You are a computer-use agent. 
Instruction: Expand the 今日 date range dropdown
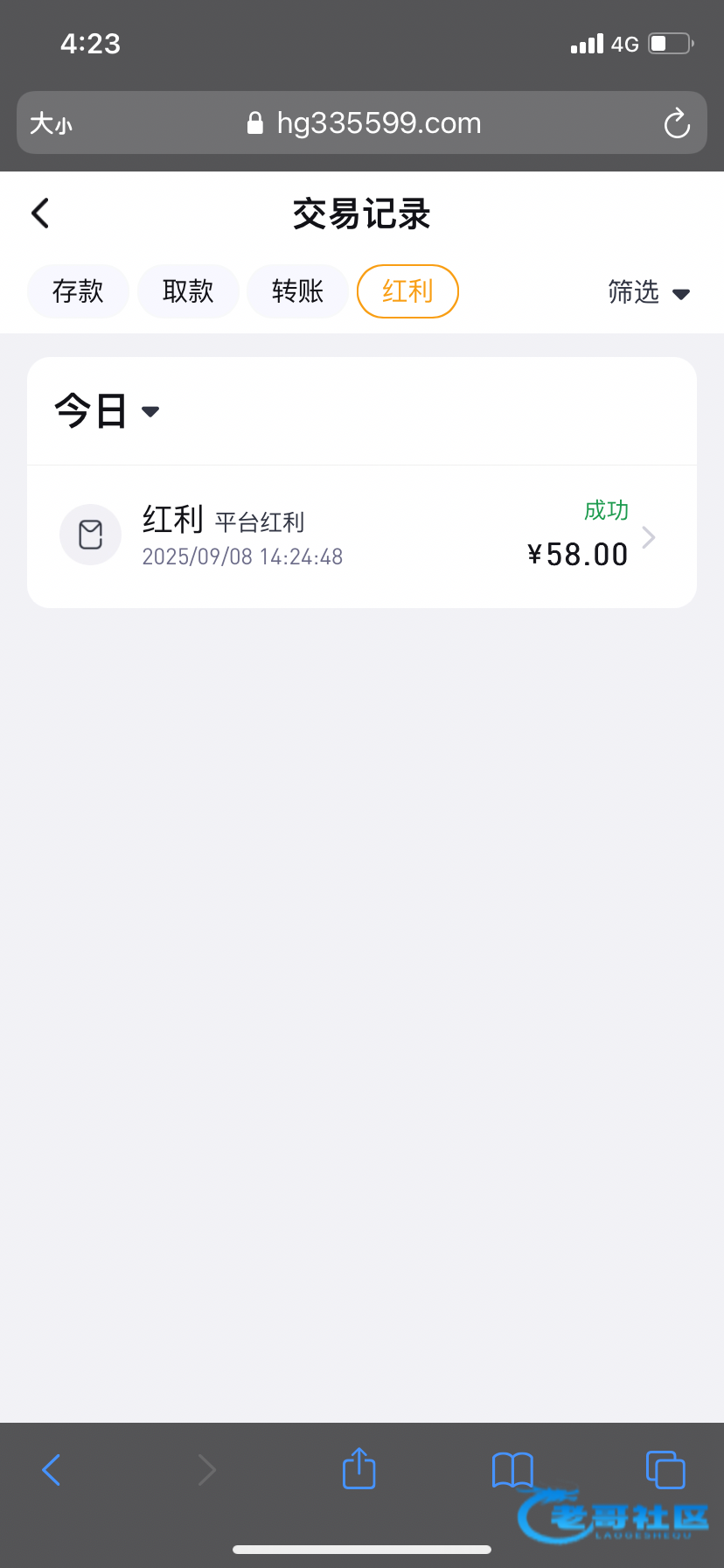(x=107, y=411)
